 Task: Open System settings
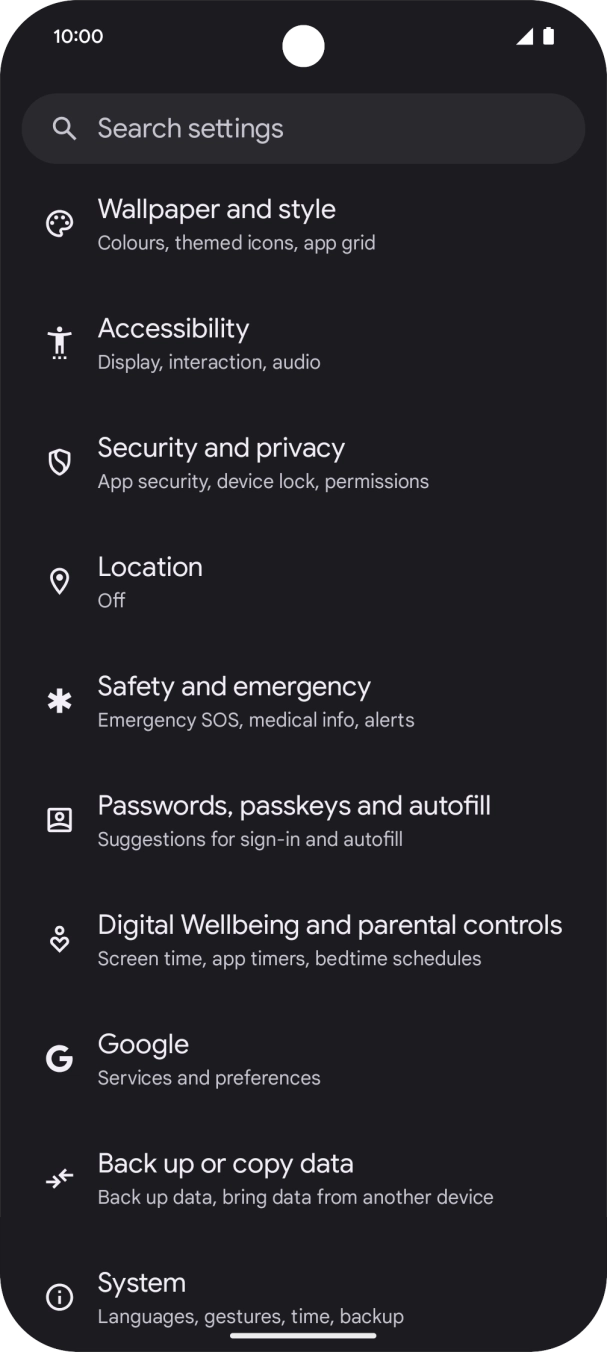[x=303, y=1296]
